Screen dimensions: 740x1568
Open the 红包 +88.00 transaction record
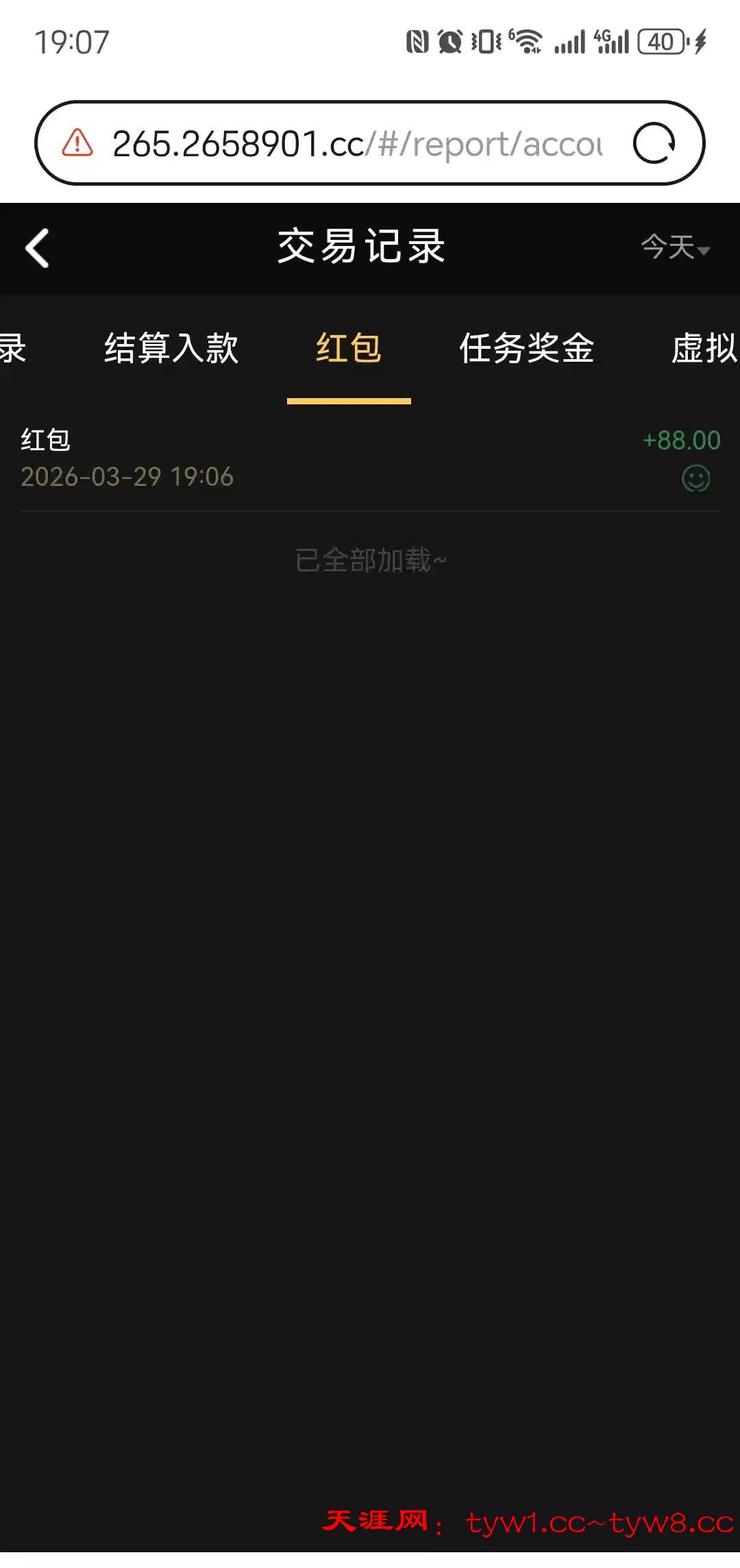tap(370, 458)
